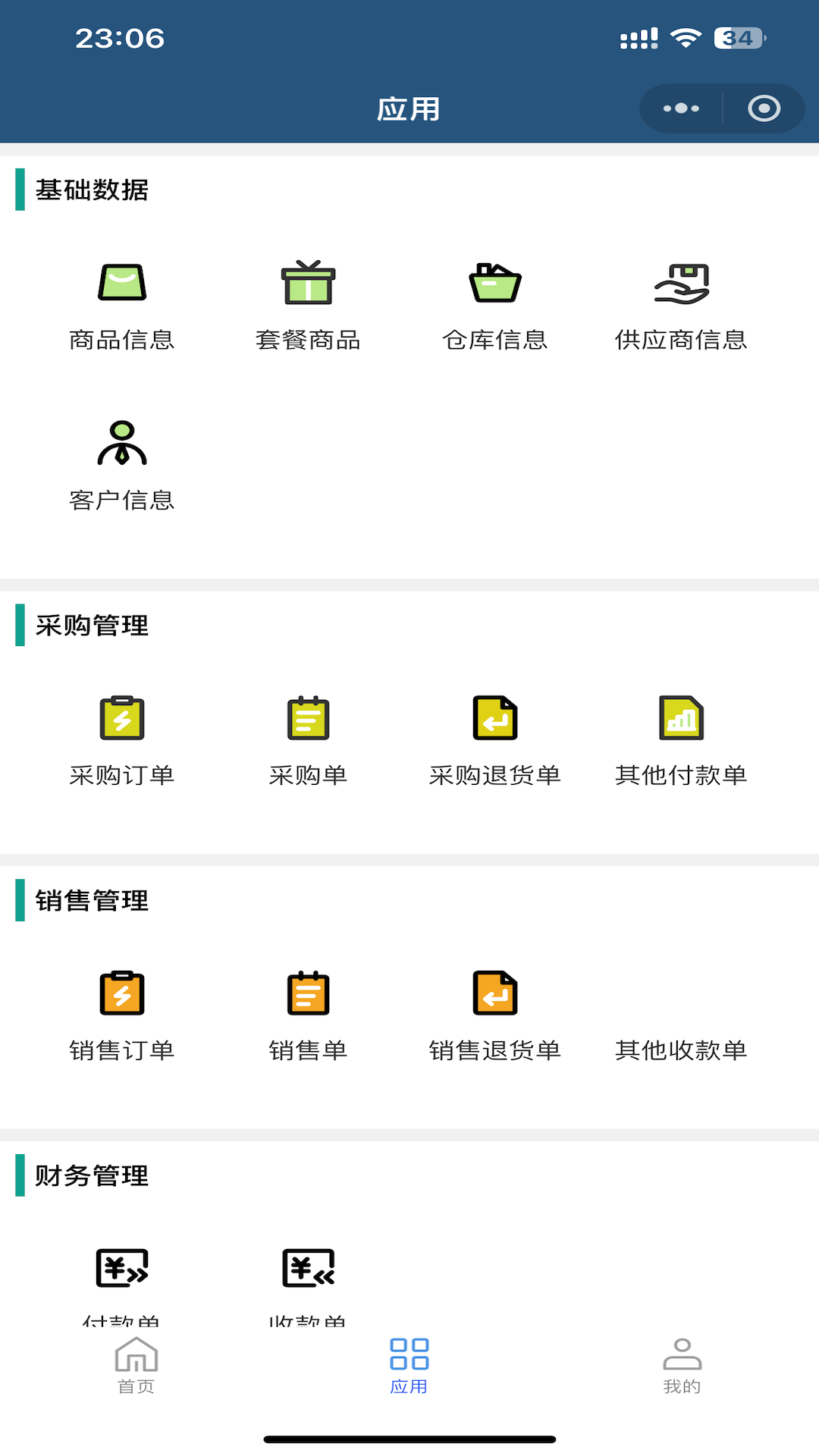Image resolution: width=819 pixels, height=1456 pixels.
Task: Tap the circular close capsule button
Action: [x=763, y=108]
